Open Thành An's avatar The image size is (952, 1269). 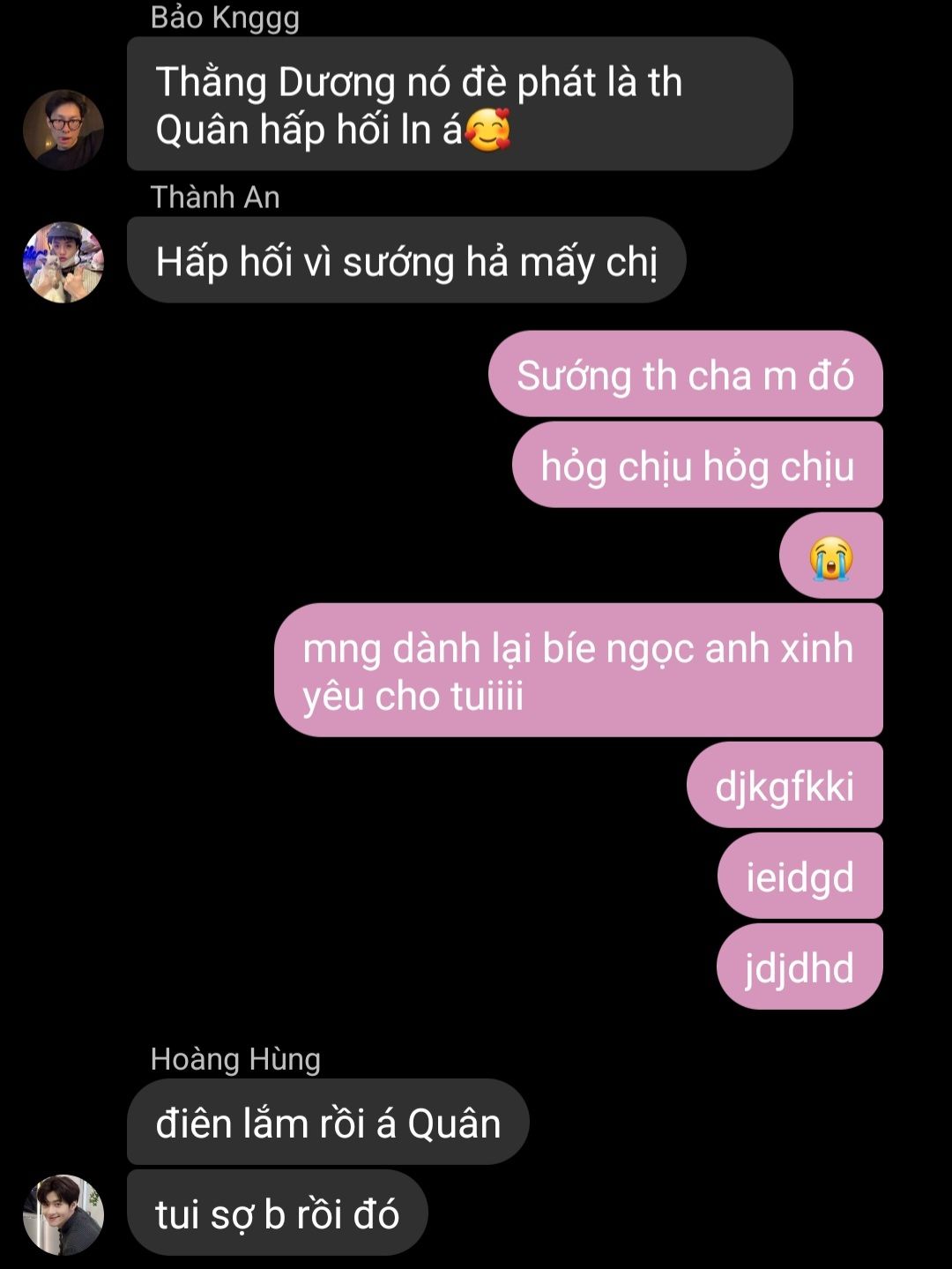tap(63, 263)
